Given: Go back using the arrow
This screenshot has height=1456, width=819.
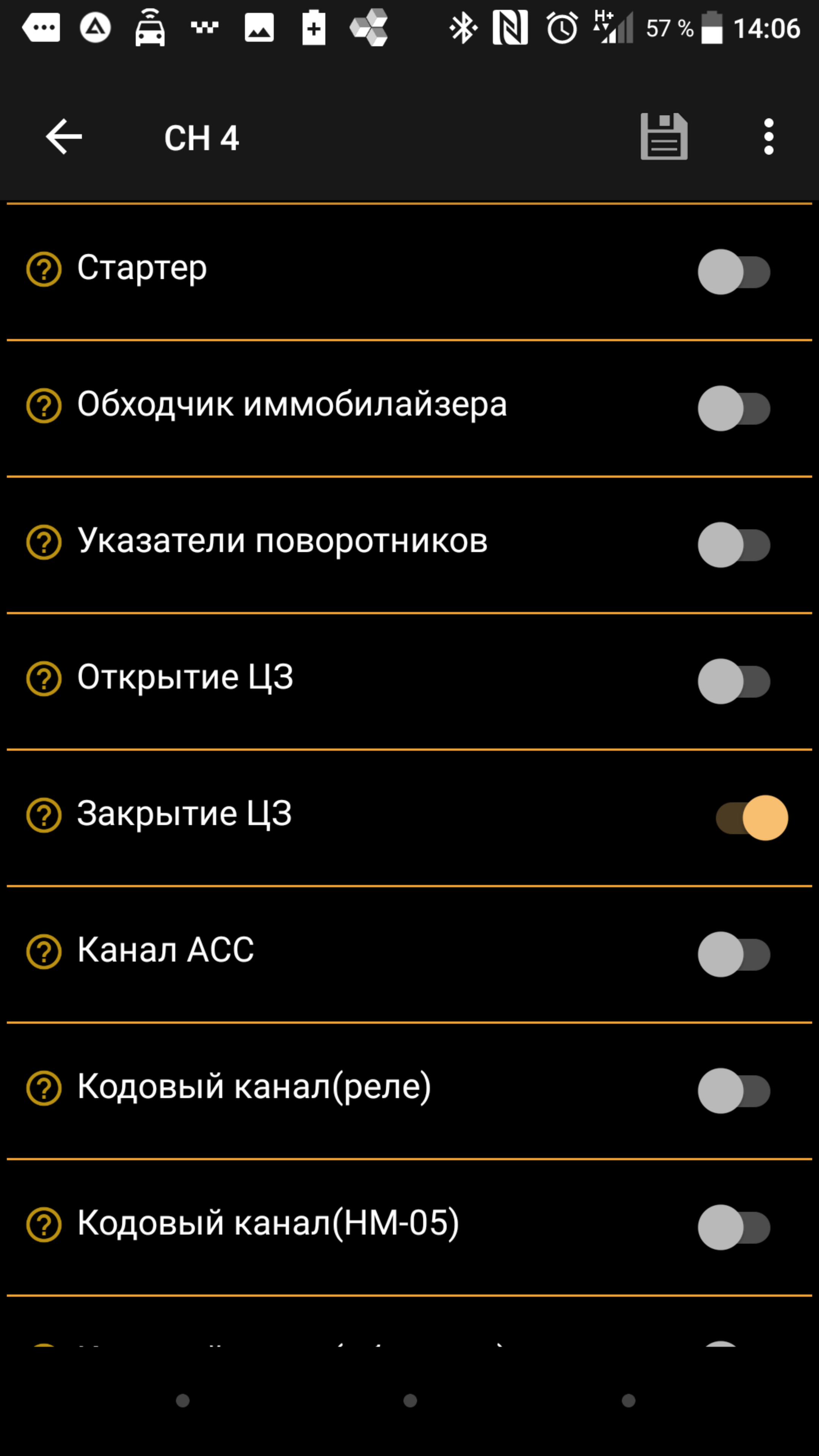Looking at the screenshot, I should click(x=63, y=137).
